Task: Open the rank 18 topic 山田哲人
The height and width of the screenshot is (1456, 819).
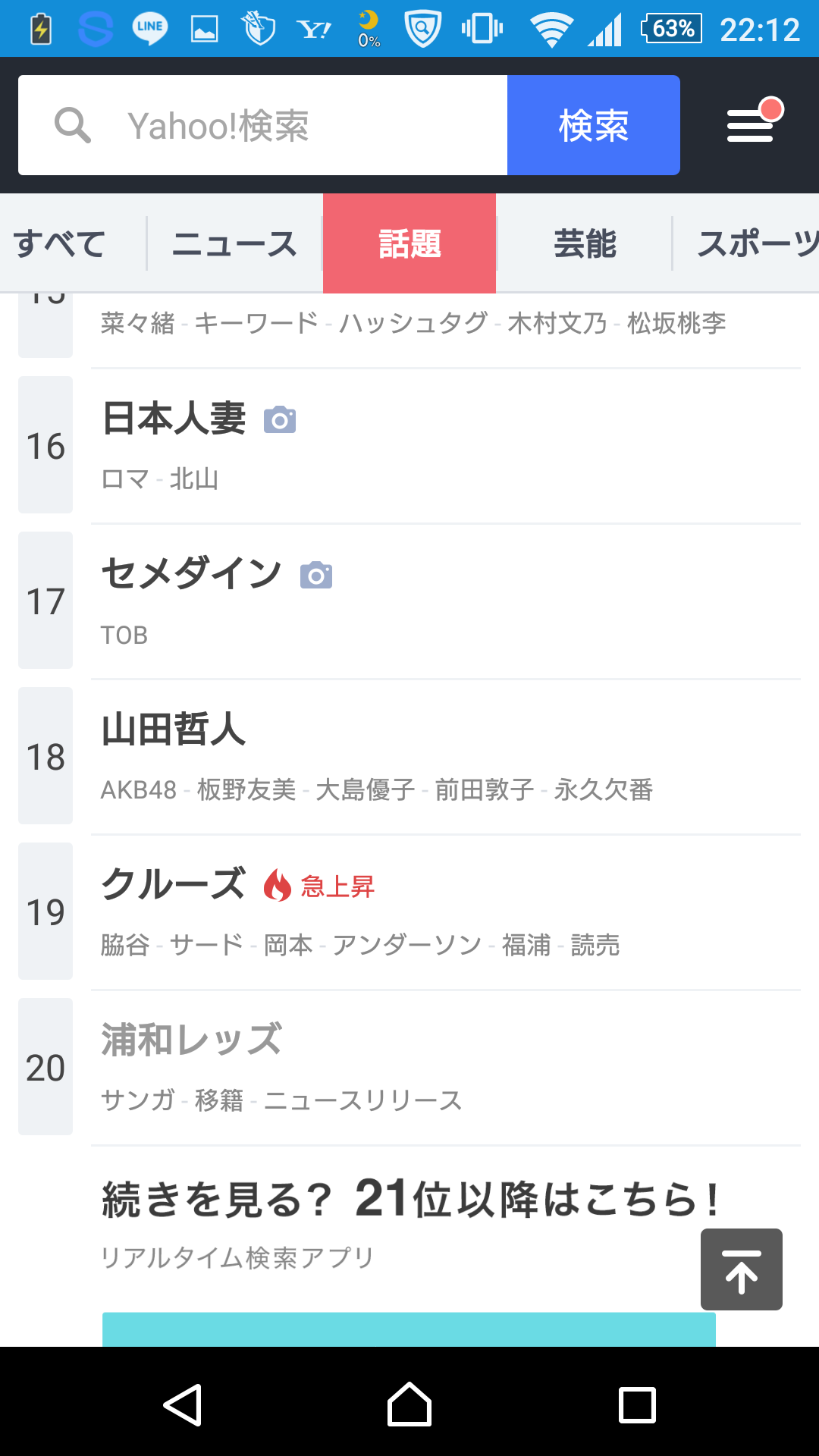Action: coord(409,756)
